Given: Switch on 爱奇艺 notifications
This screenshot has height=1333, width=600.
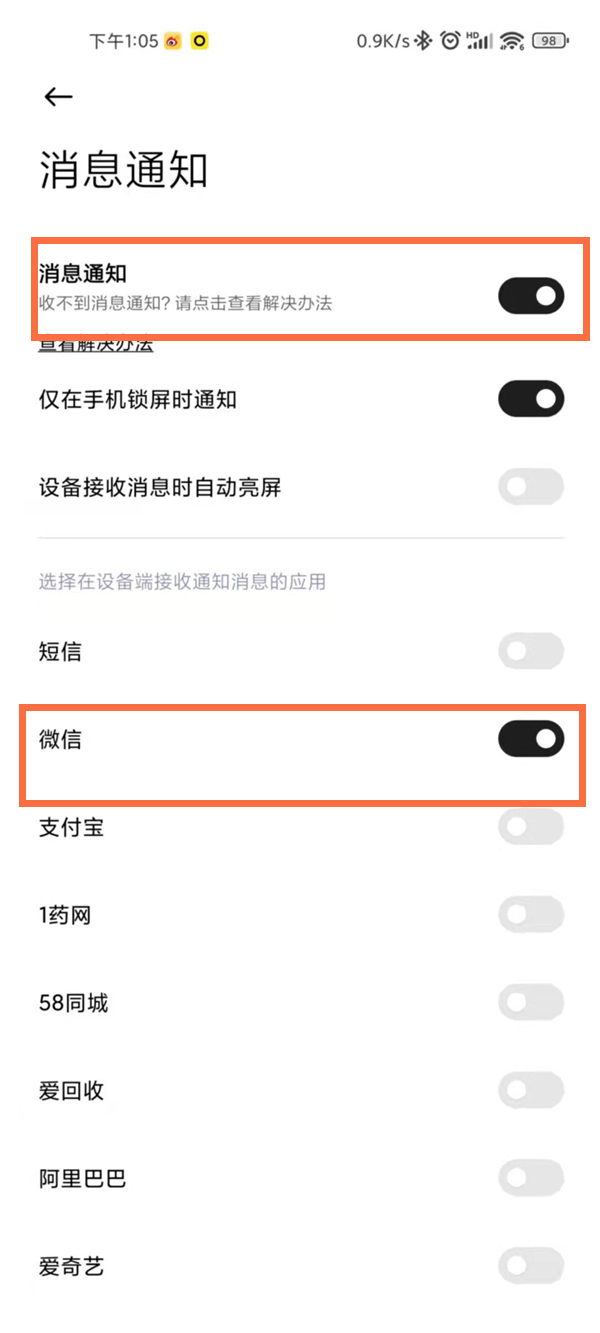Looking at the screenshot, I should [531, 1267].
